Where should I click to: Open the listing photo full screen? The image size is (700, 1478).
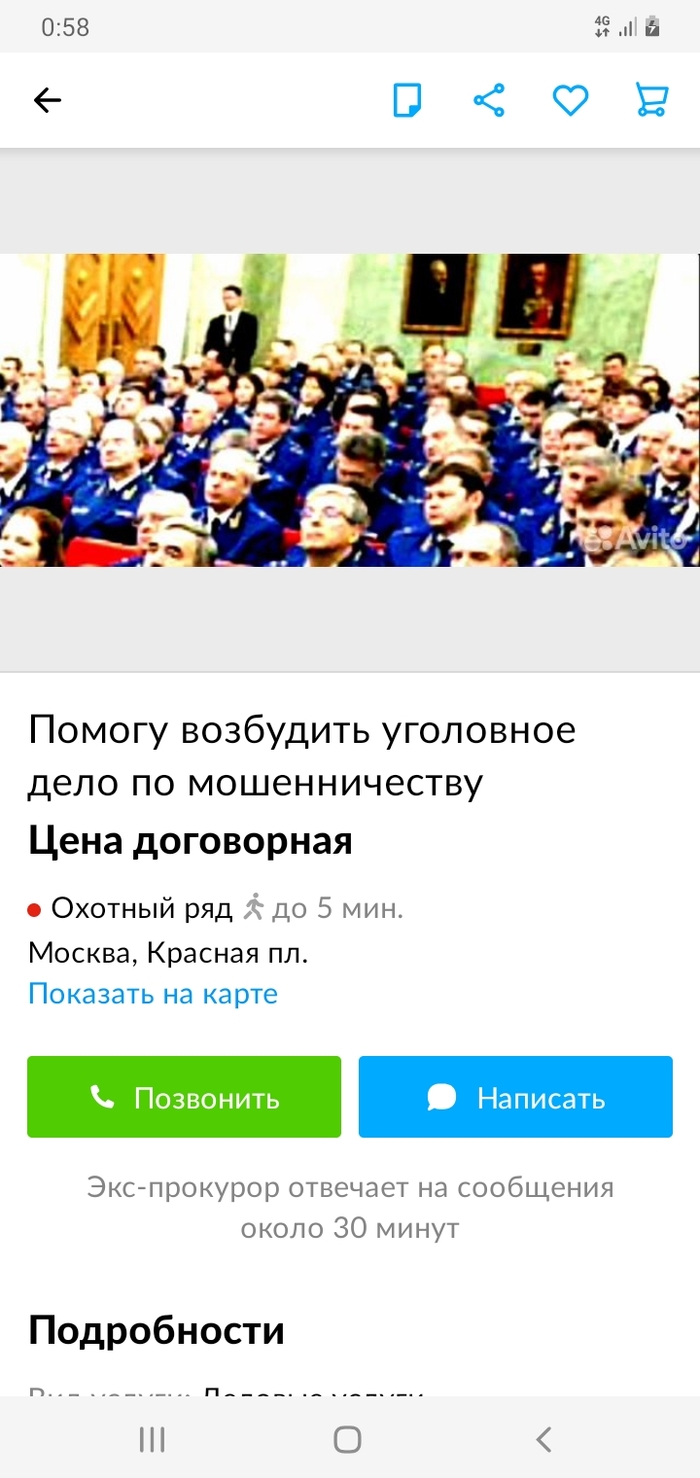(350, 410)
